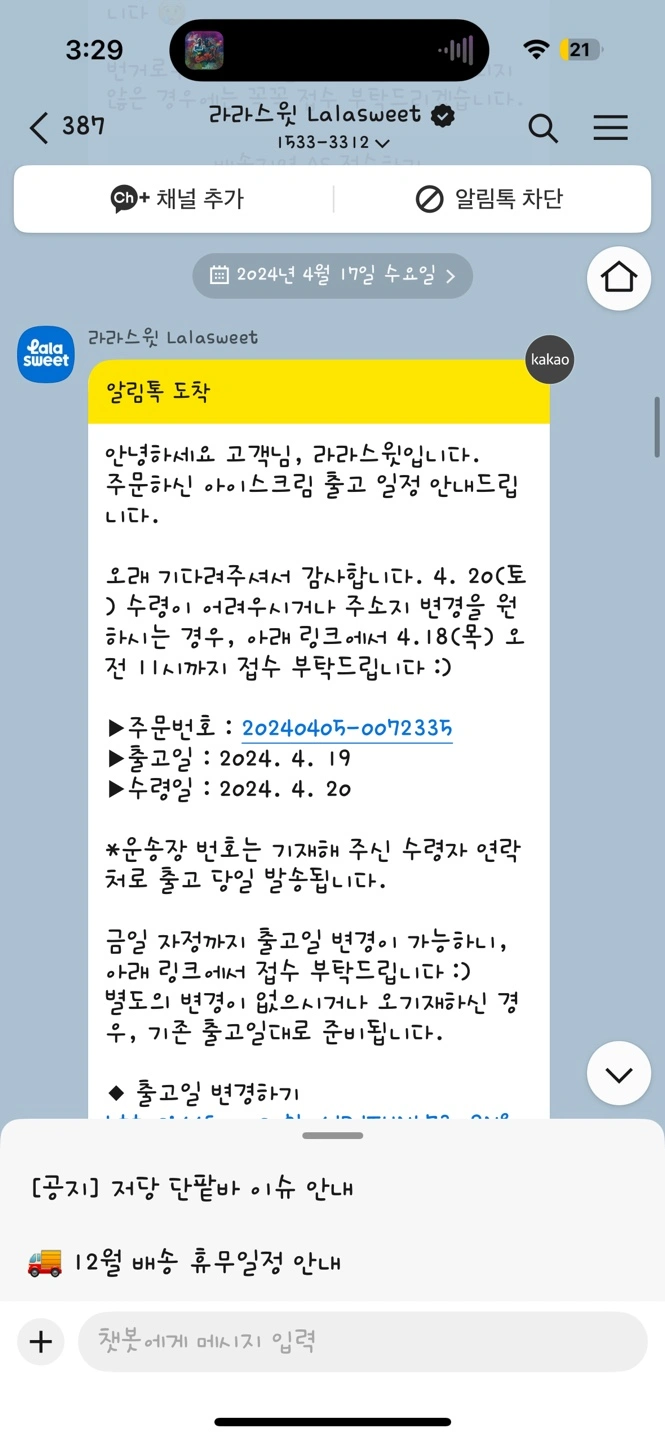Tap the plus attach button
The height and width of the screenshot is (1440, 665).
click(x=41, y=1341)
